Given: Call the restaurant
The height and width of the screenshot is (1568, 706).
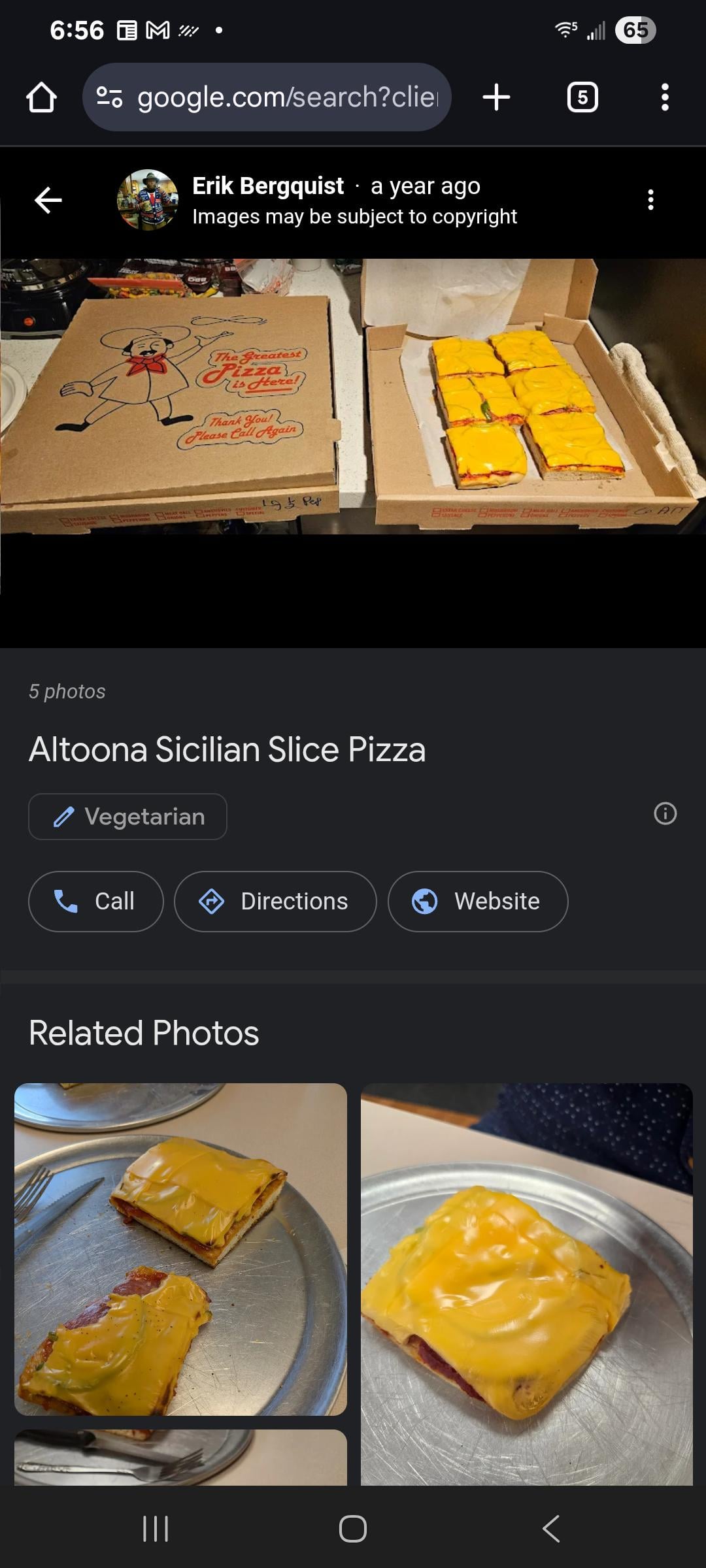Looking at the screenshot, I should pos(95,902).
